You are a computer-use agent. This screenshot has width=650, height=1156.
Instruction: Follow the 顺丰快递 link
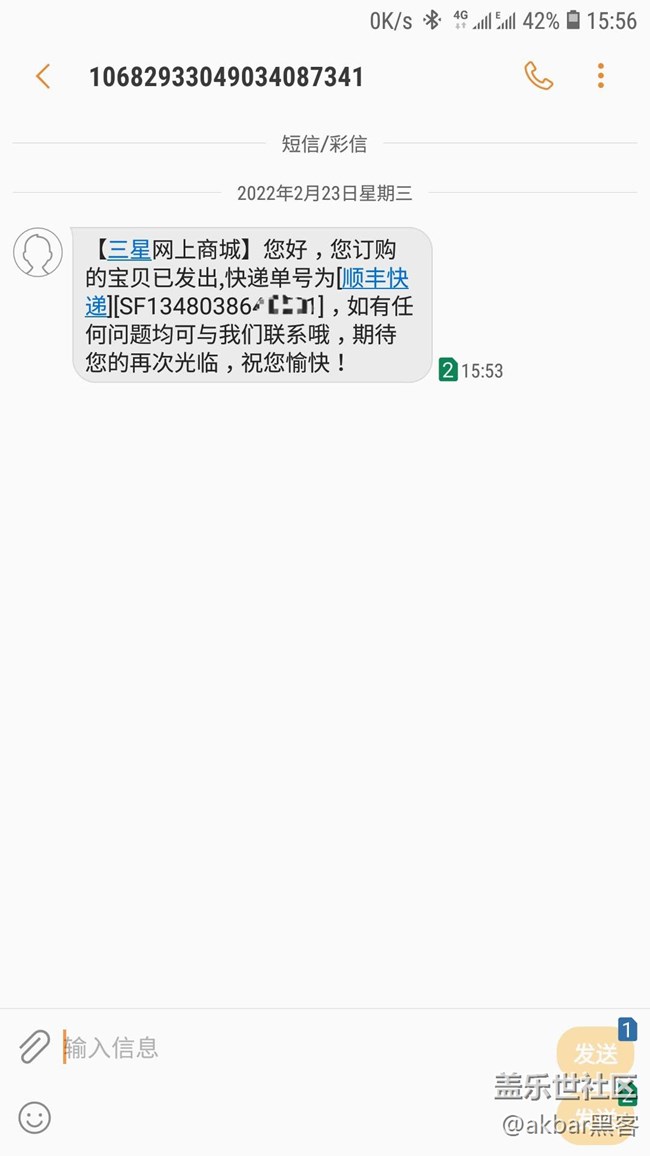[374, 278]
